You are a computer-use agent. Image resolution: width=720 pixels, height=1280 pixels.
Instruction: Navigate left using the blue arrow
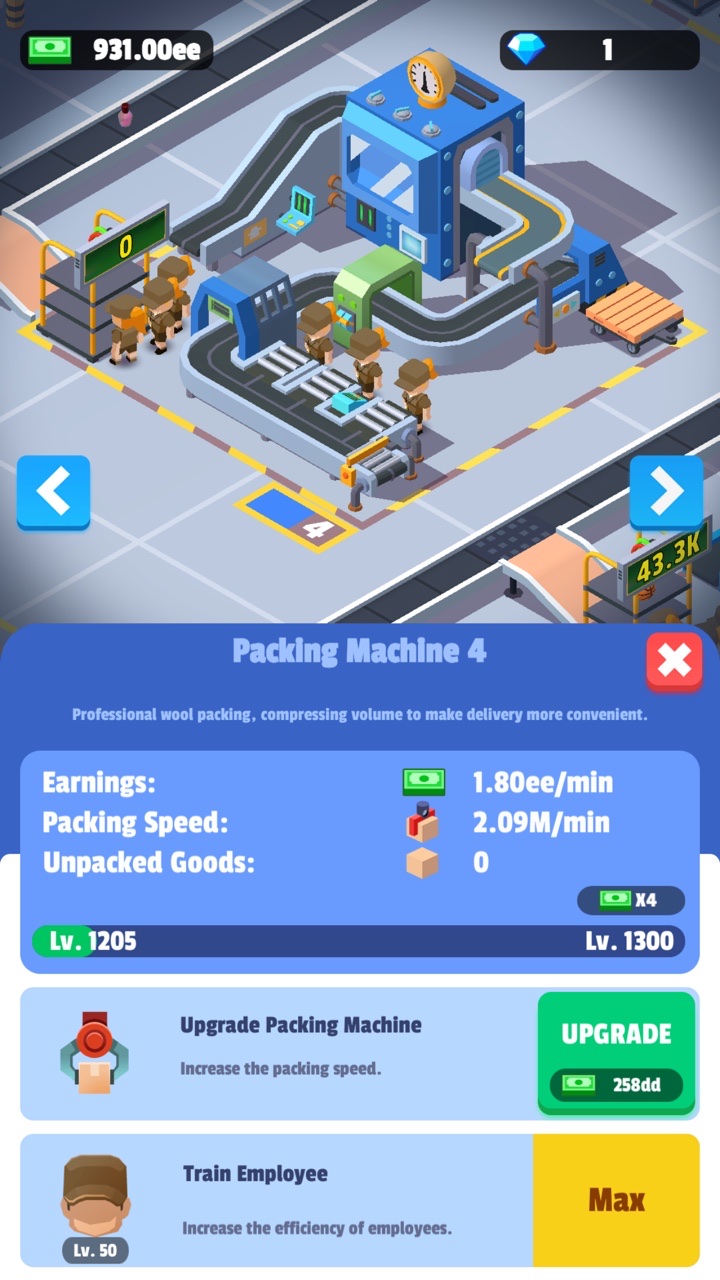(53, 492)
